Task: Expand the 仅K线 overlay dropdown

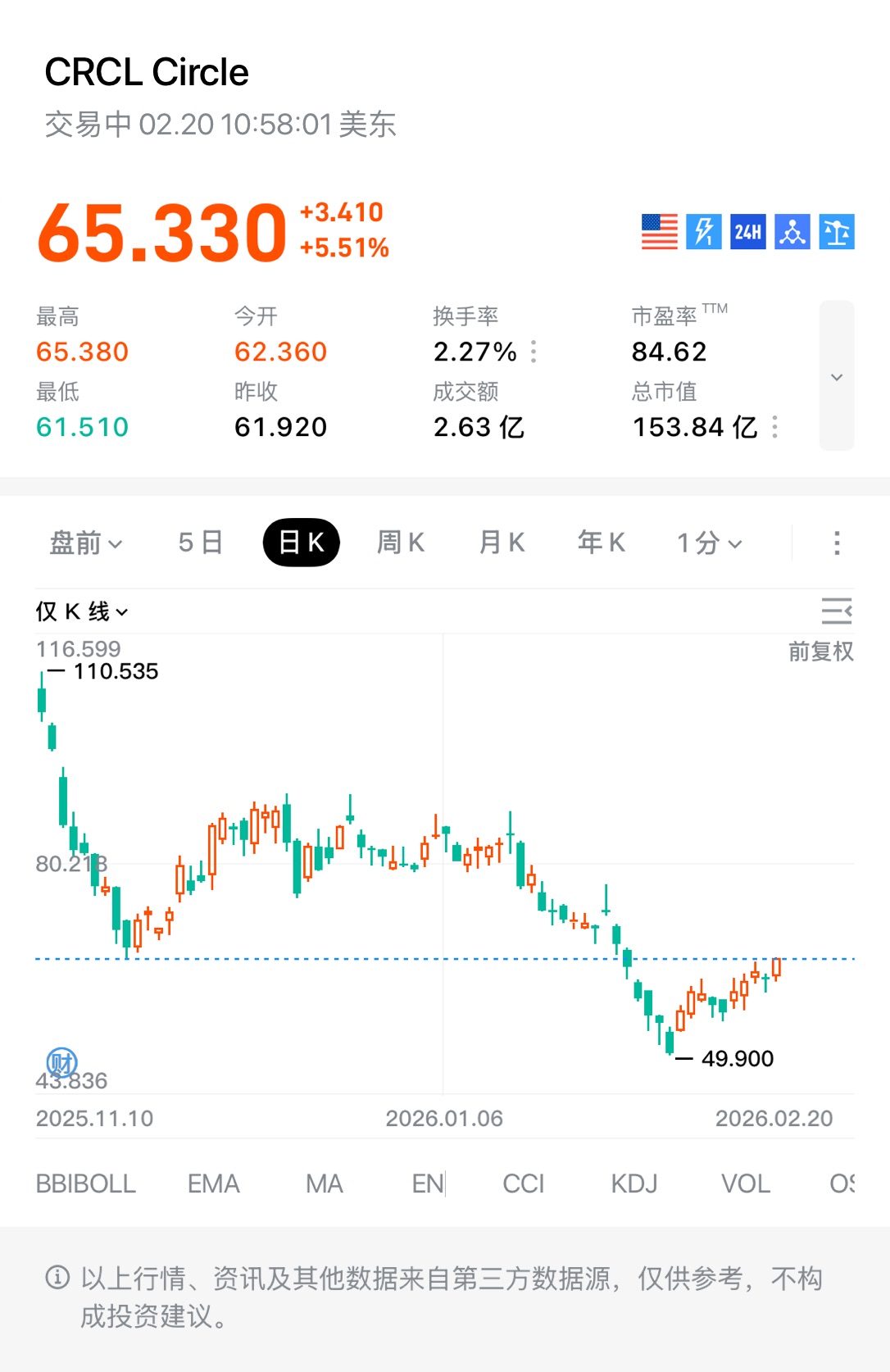Action: coord(82,611)
